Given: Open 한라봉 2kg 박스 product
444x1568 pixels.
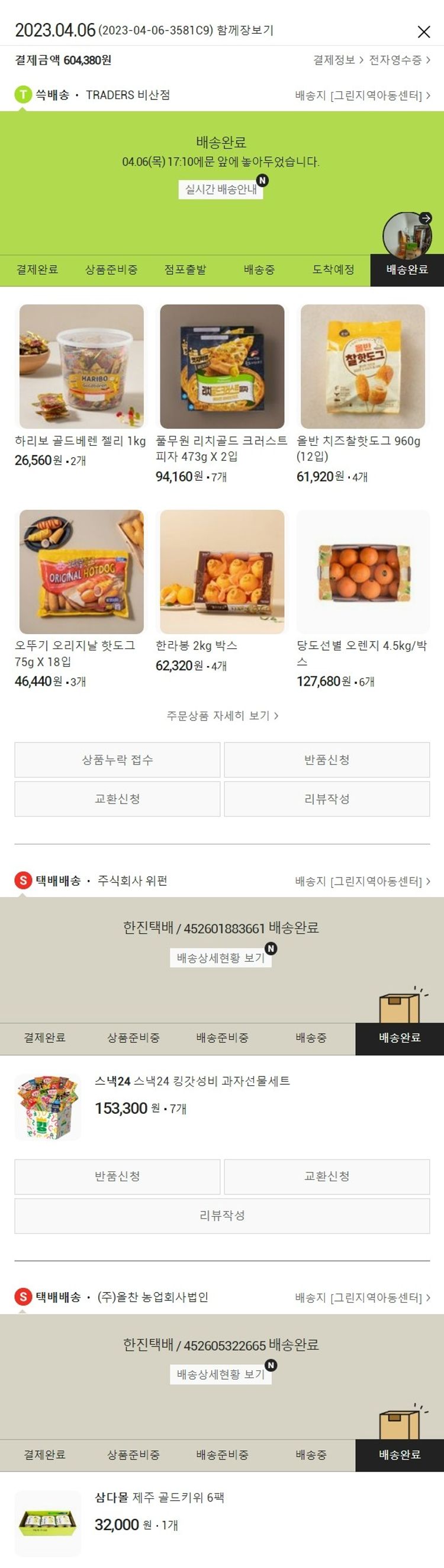Looking at the screenshot, I should pyautogui.click(x=222, y=571).
